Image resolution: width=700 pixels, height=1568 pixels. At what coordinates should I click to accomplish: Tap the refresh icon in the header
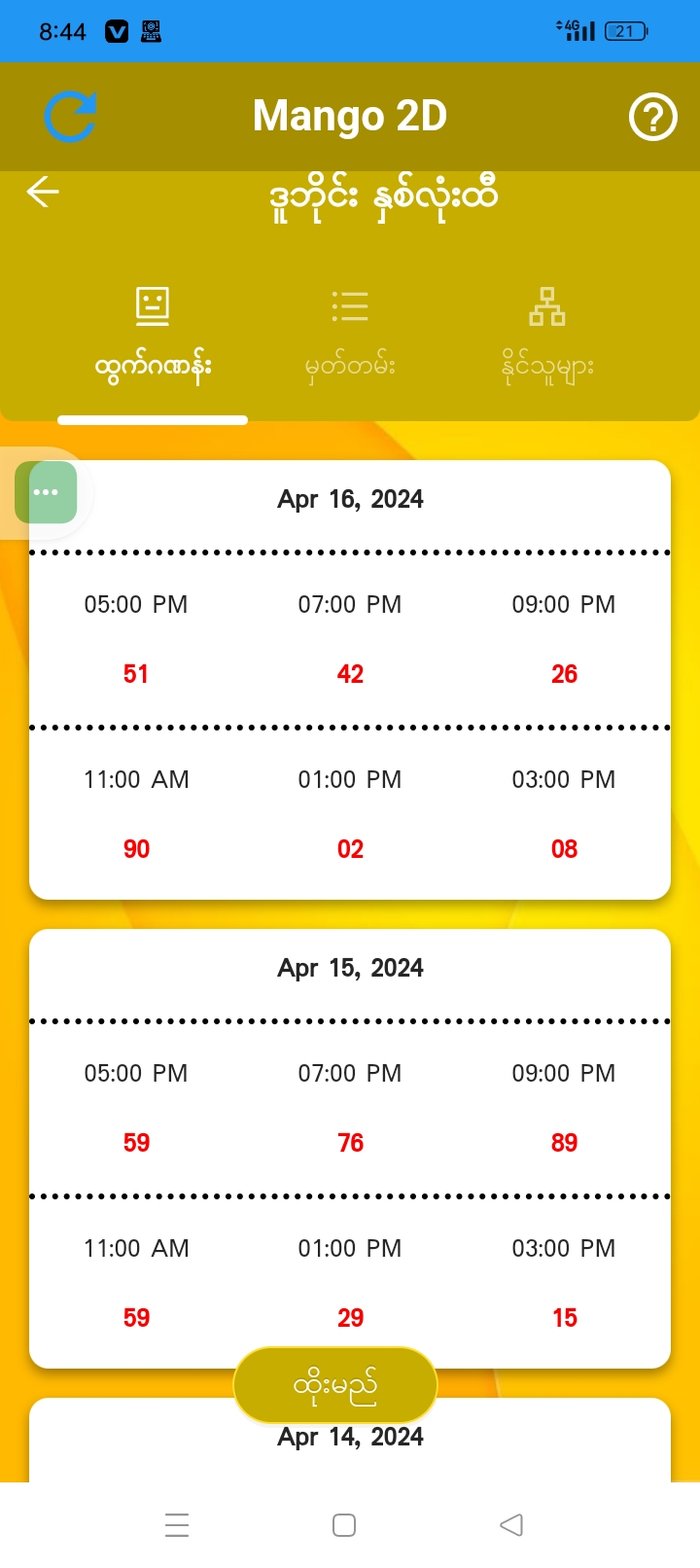click(70, 117)
